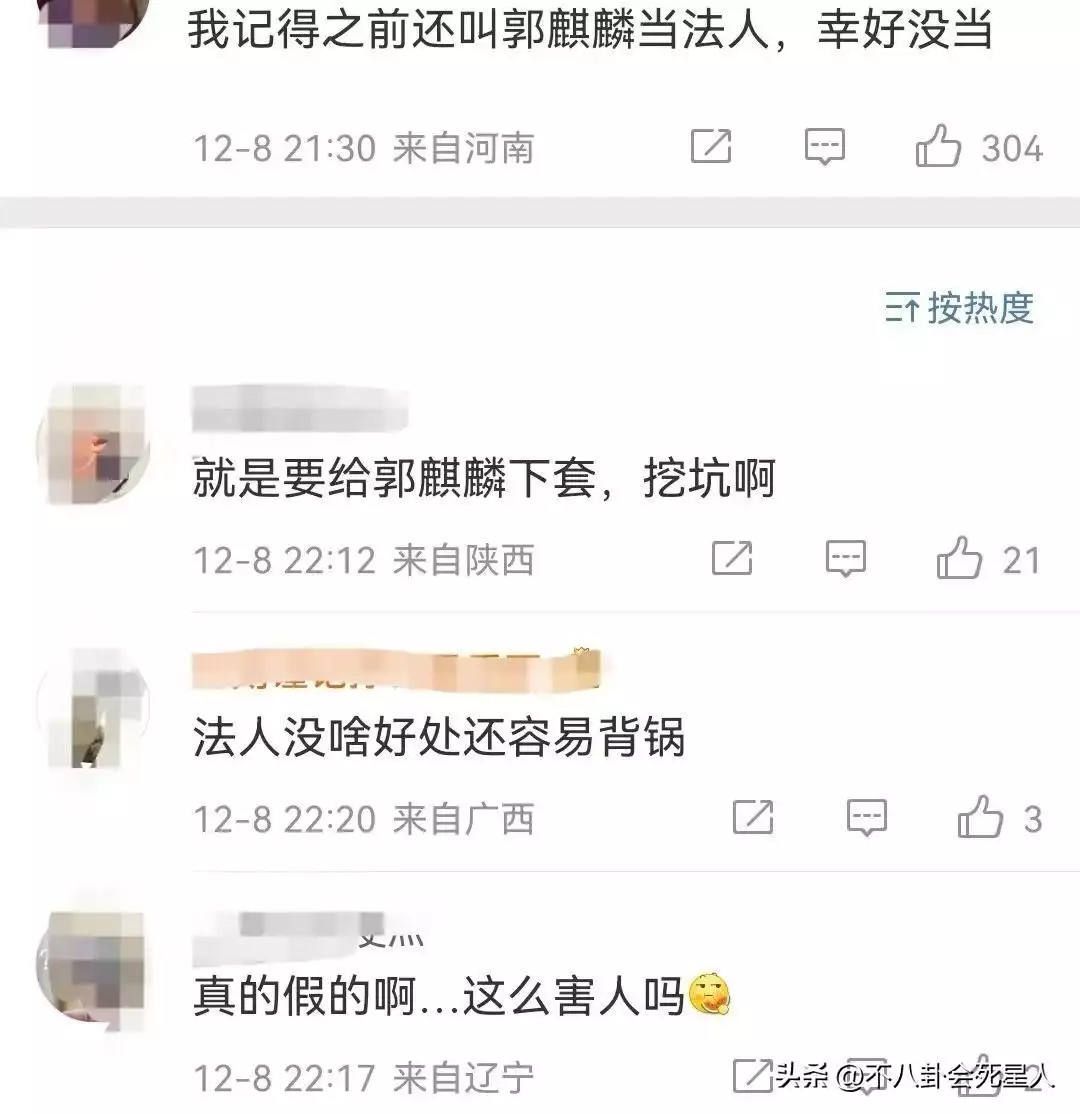This screenshot has width=1080, height=1114.
Task: Like the reply 法人没啥好处还容易背锅
Action: pos(980,819)
